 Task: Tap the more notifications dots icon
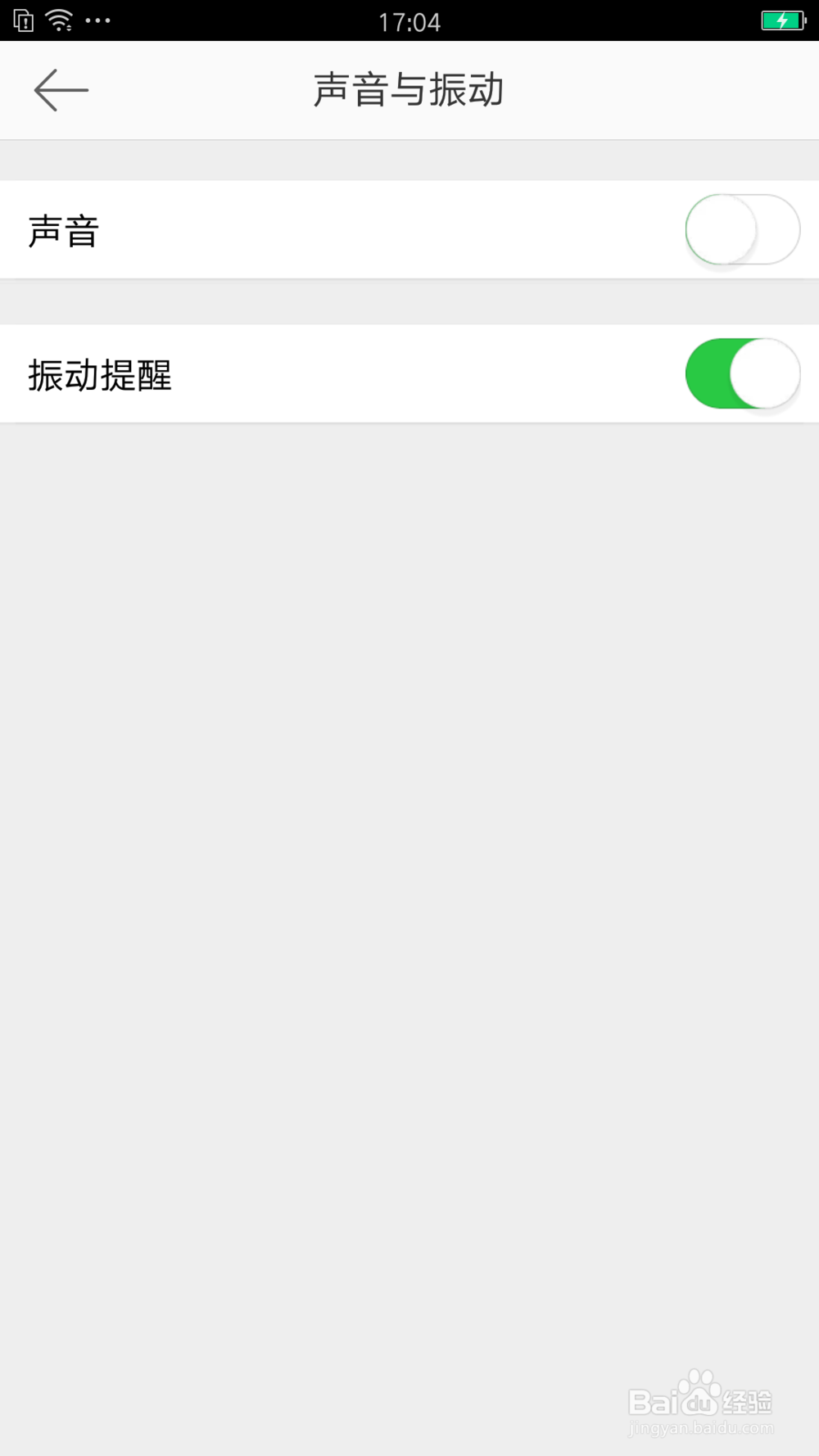pyautogui.click(x=98, y=22)
